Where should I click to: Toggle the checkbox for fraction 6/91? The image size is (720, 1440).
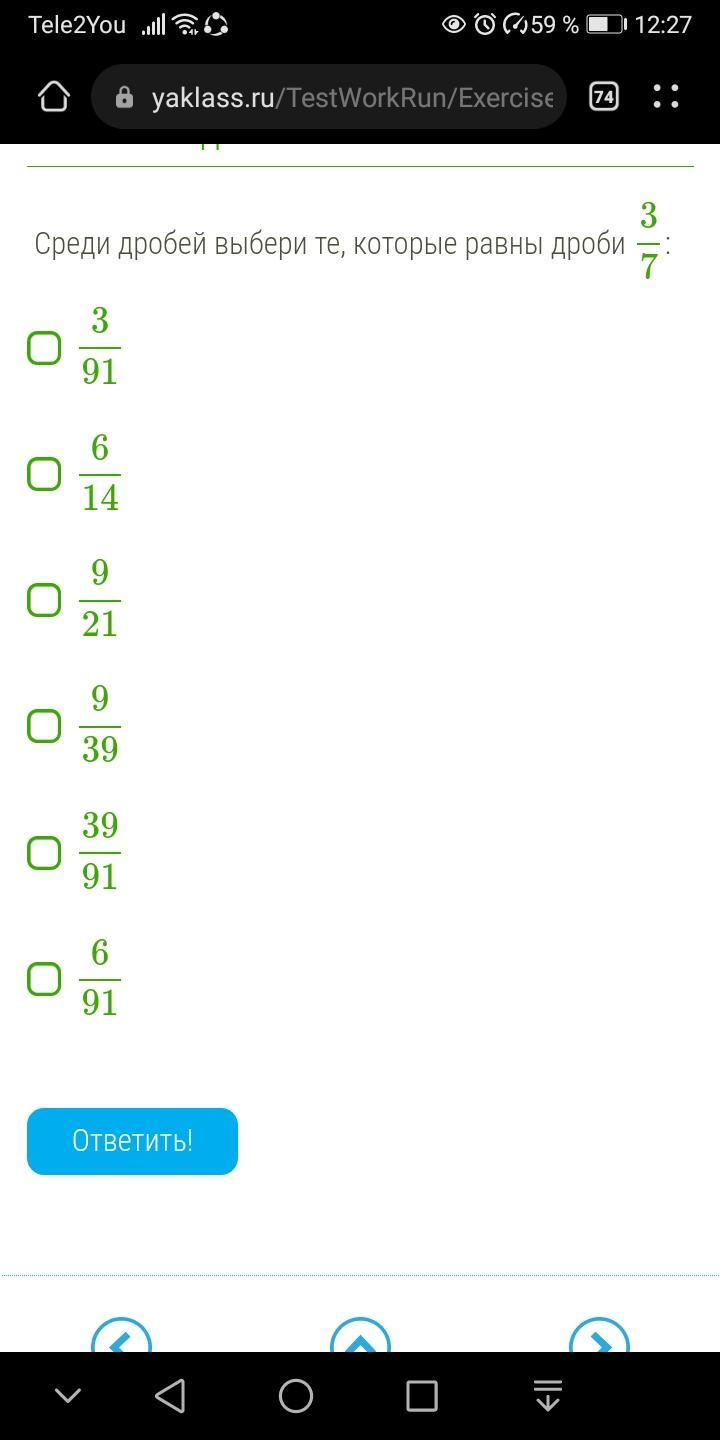(44, 979)
